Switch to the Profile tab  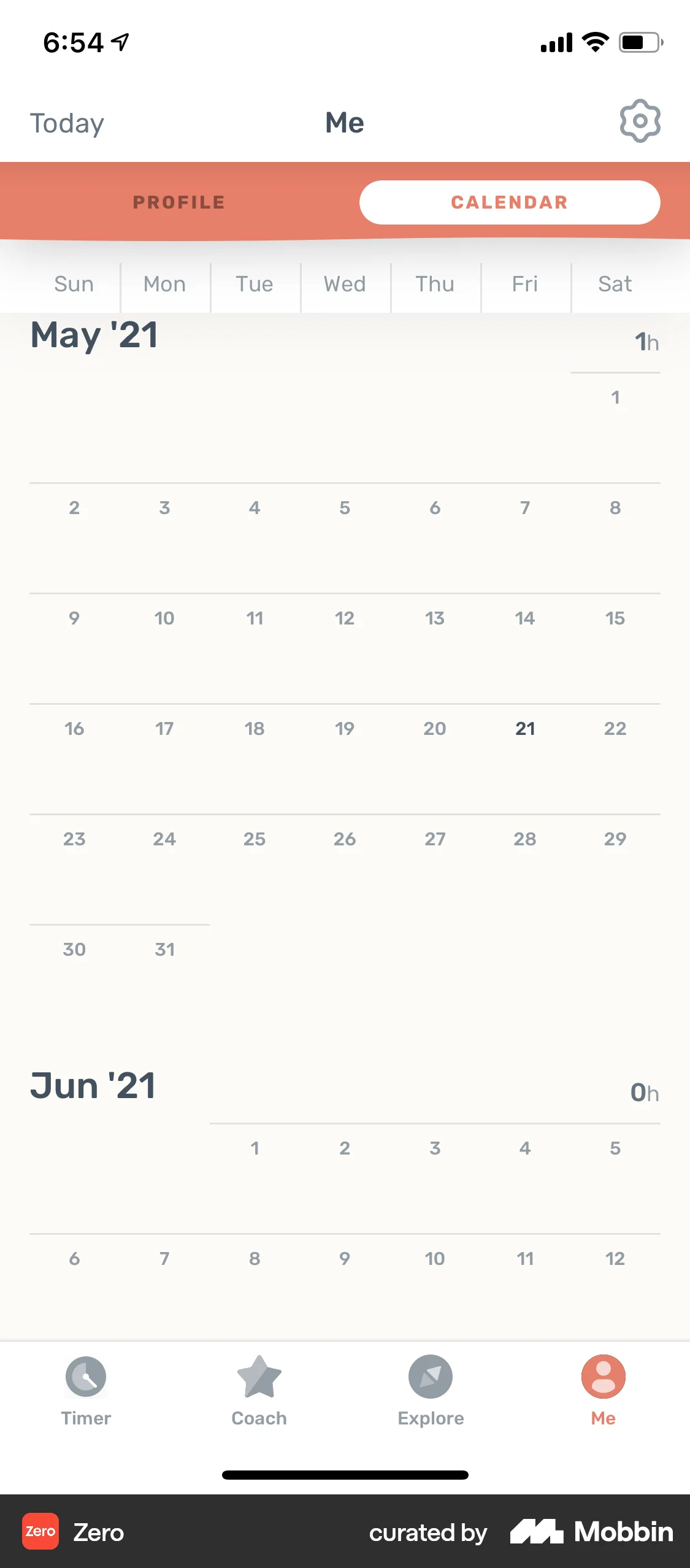pos(178,202)
